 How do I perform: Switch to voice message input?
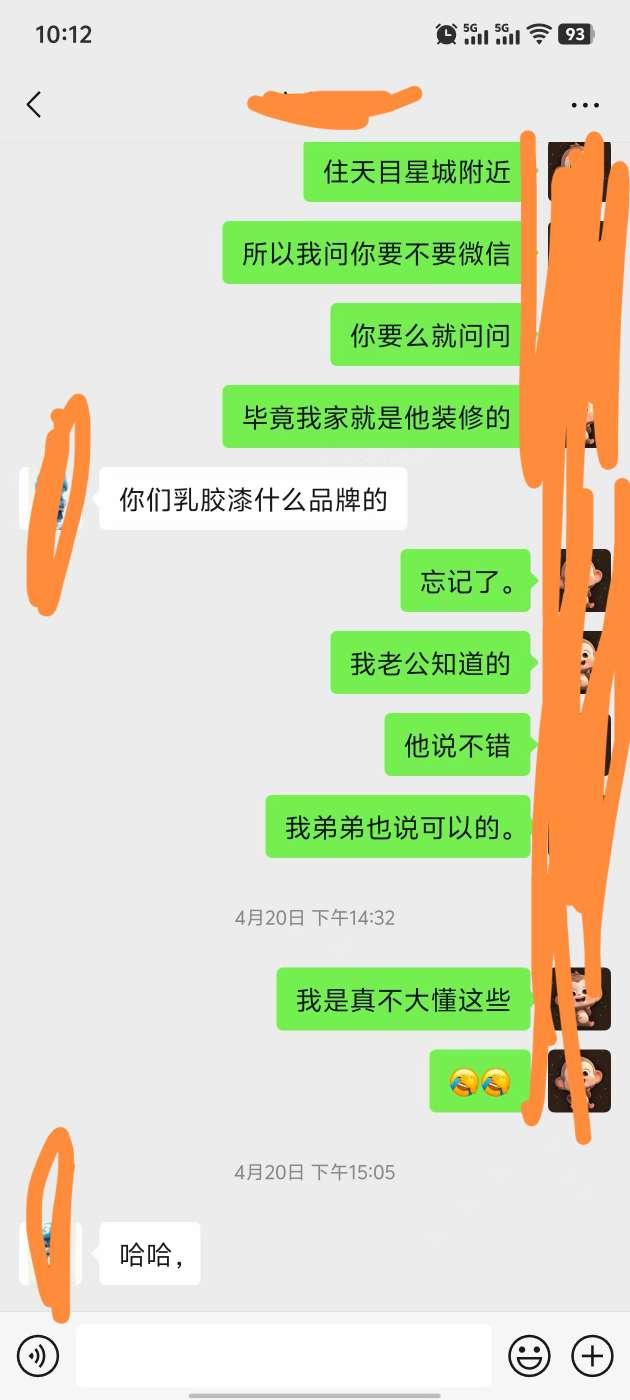tap(38, 1356)
